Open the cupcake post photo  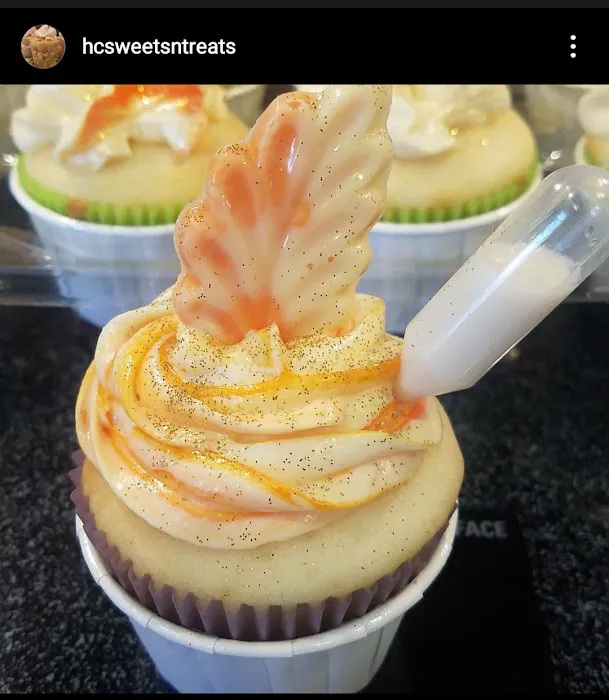coord(304,390)
